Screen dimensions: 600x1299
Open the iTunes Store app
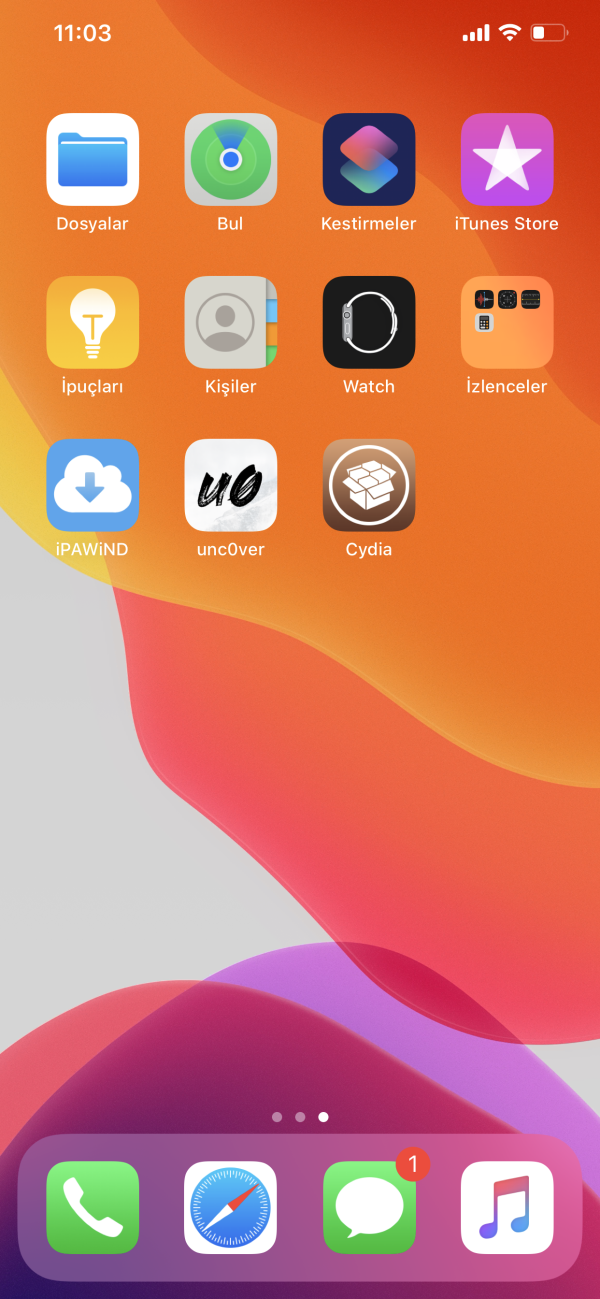tap(507, 159)
